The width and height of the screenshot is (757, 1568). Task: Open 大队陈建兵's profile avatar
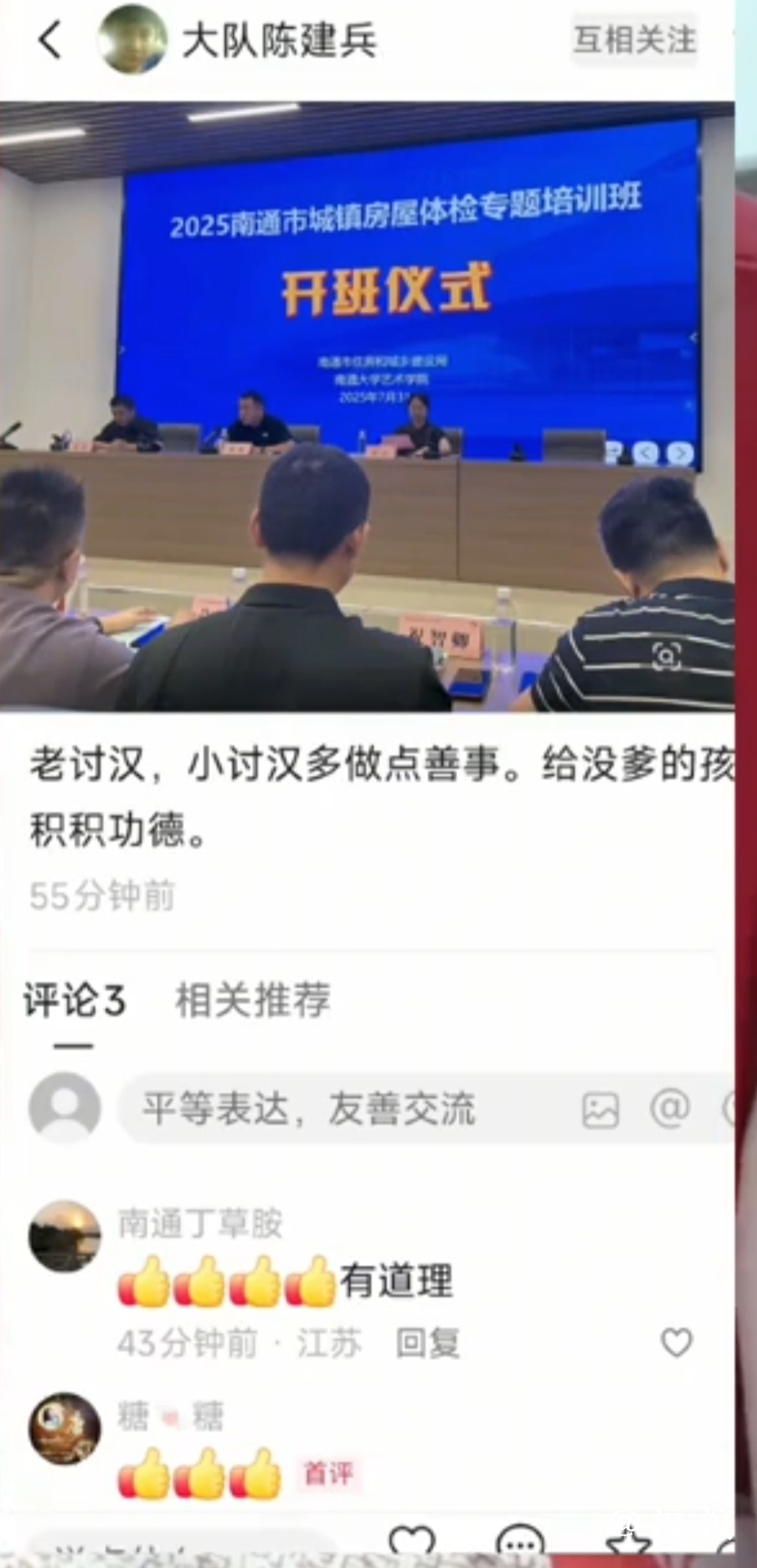point(132,40)
